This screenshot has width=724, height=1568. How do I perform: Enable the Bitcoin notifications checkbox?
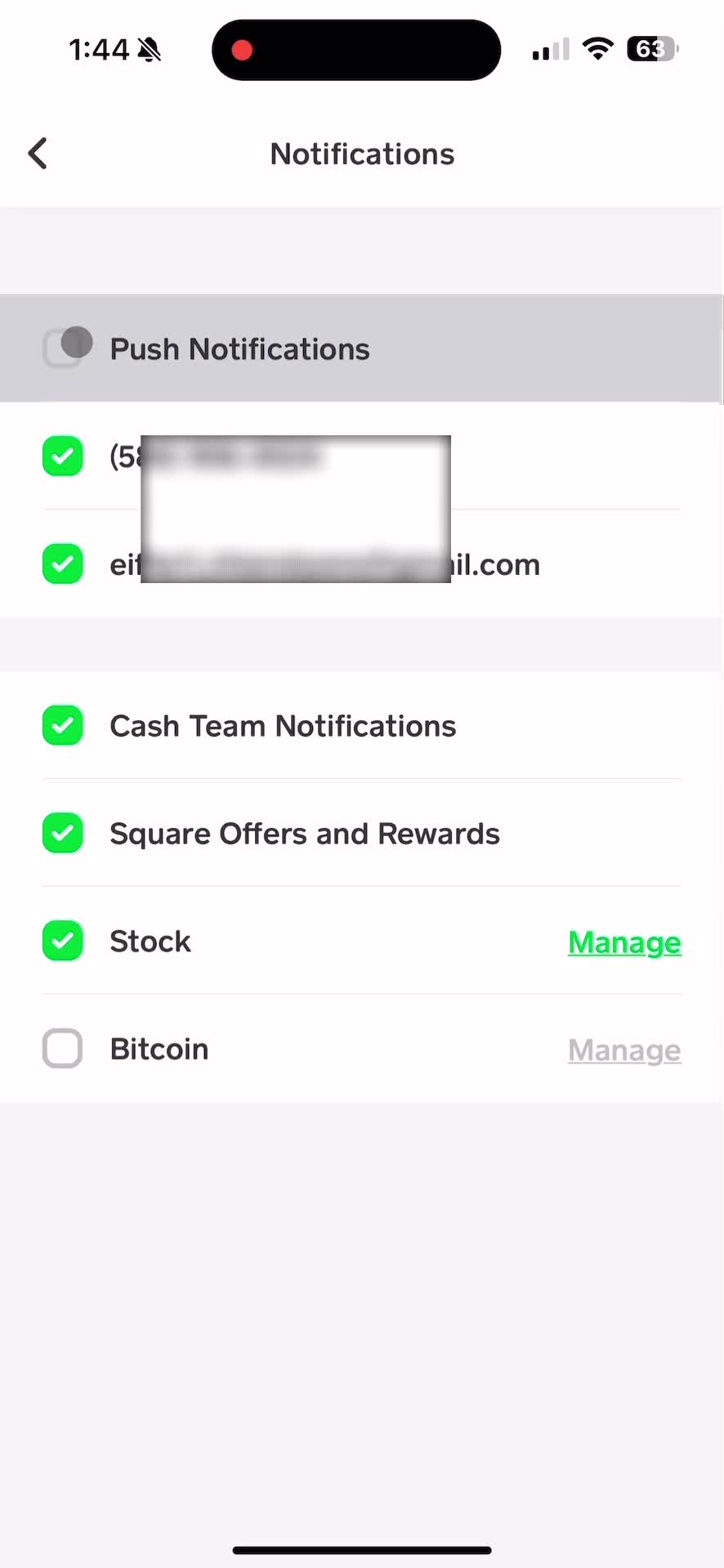pos(63,1049)
